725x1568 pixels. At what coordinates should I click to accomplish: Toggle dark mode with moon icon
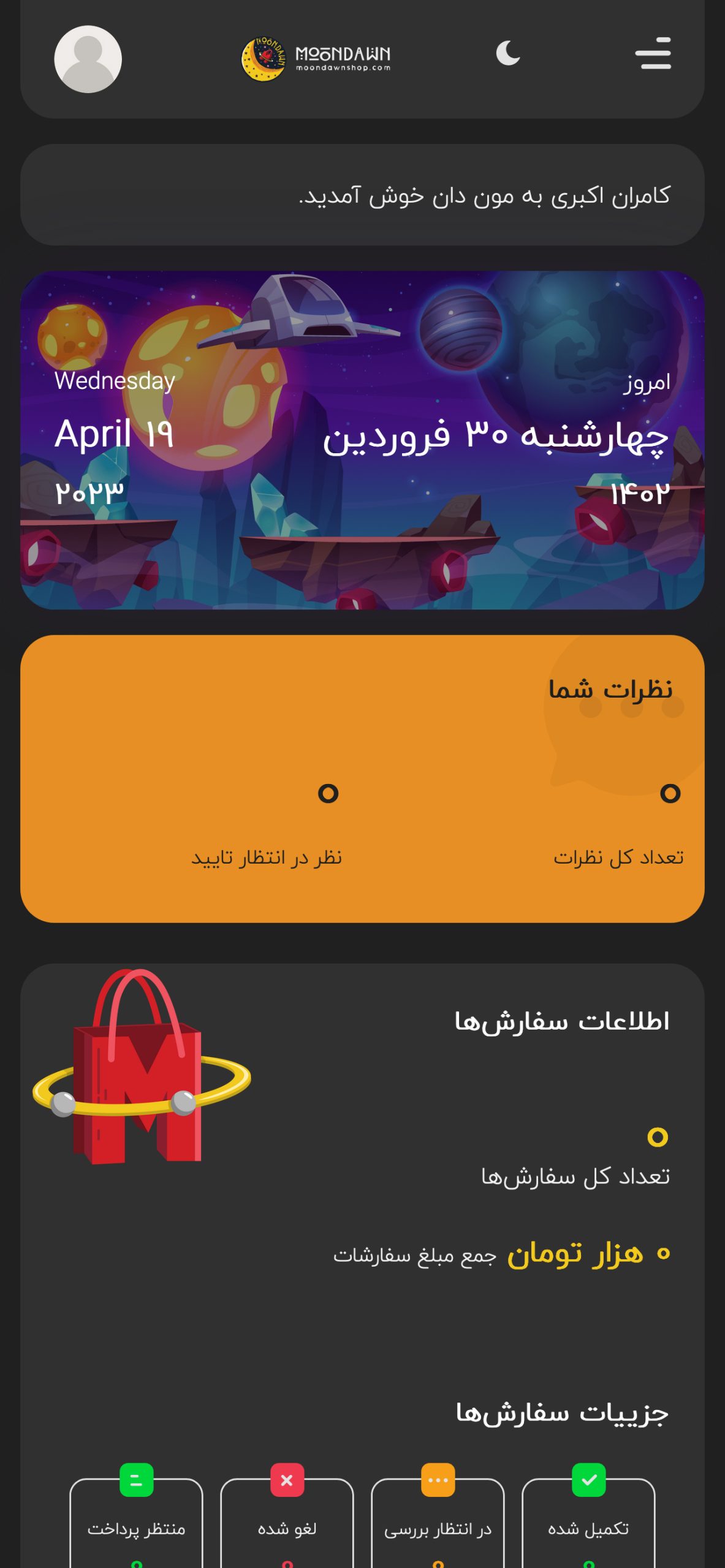[508, 53]
